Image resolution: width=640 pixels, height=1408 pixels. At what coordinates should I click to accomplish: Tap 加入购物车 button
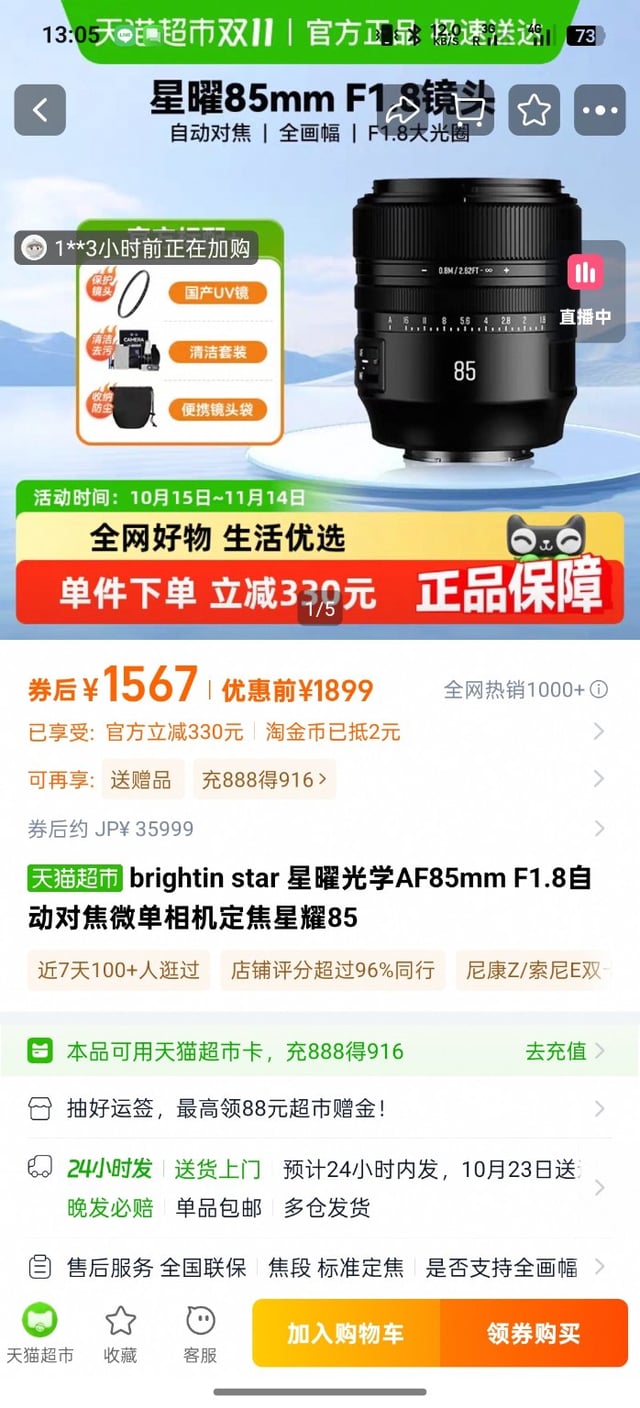[346, 1333]
